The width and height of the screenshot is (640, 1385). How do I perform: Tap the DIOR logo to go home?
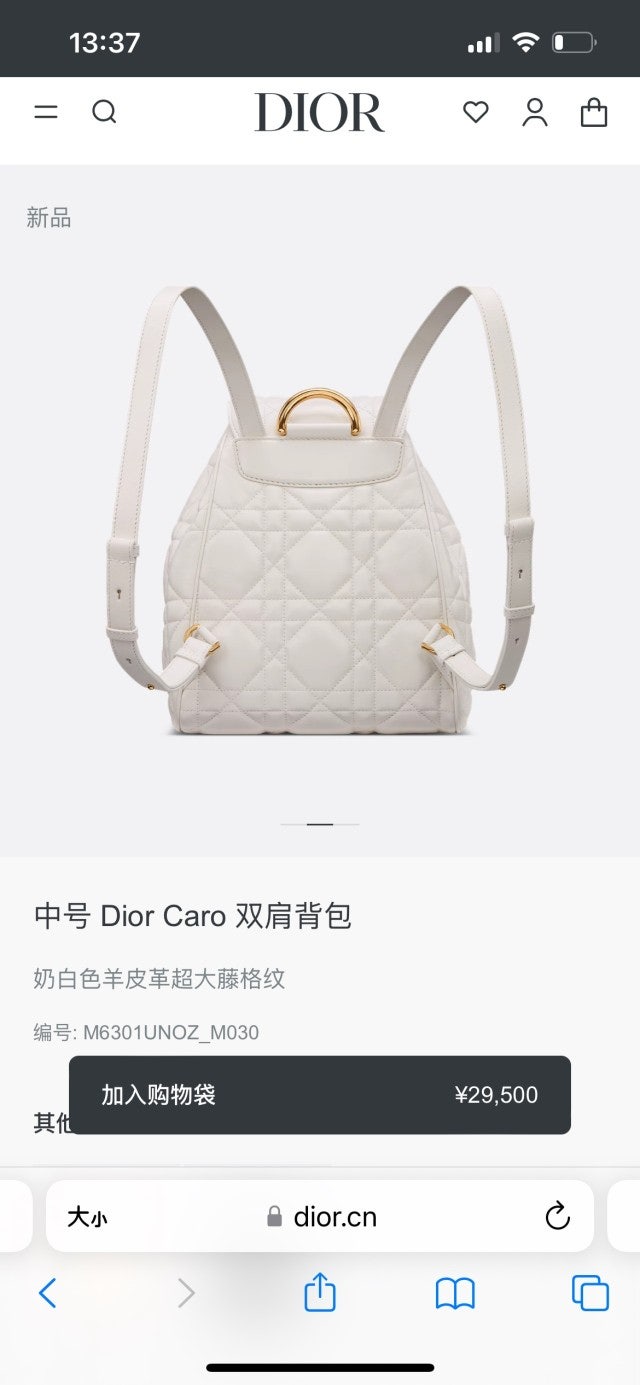319,113
